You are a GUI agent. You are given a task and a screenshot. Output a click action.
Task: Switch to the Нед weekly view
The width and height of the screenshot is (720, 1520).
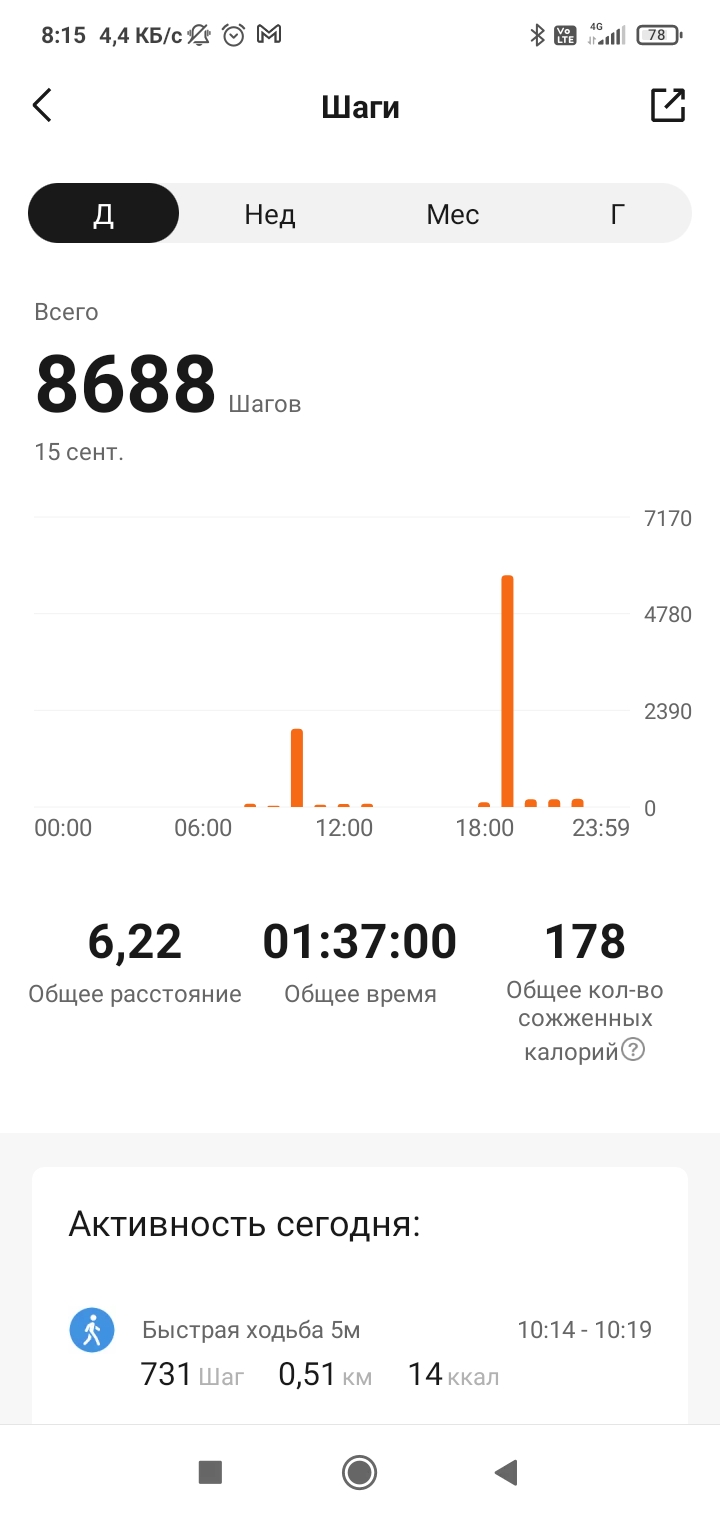(x=270, y=214)
